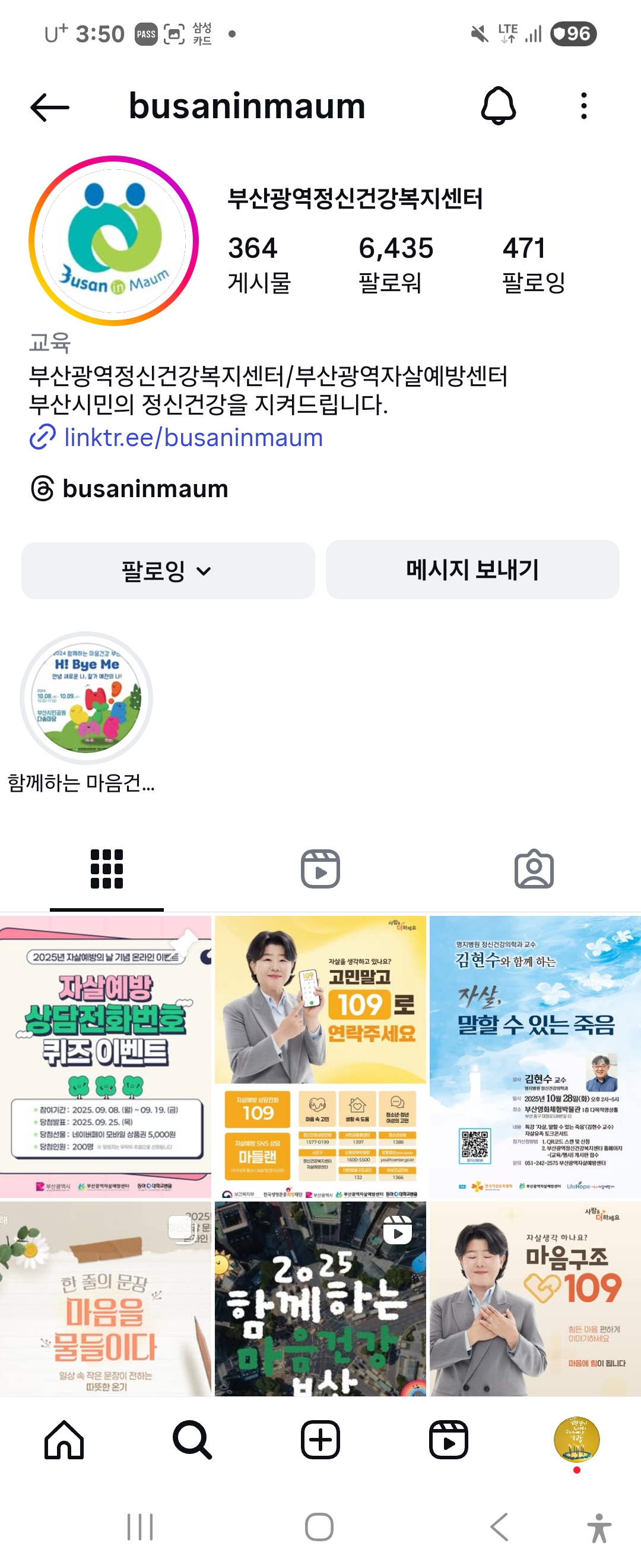Open the notifications bell for busaninmaum
Viewport: 641px width, 1568px height.
pyautogui.click(x=498, y=106)
